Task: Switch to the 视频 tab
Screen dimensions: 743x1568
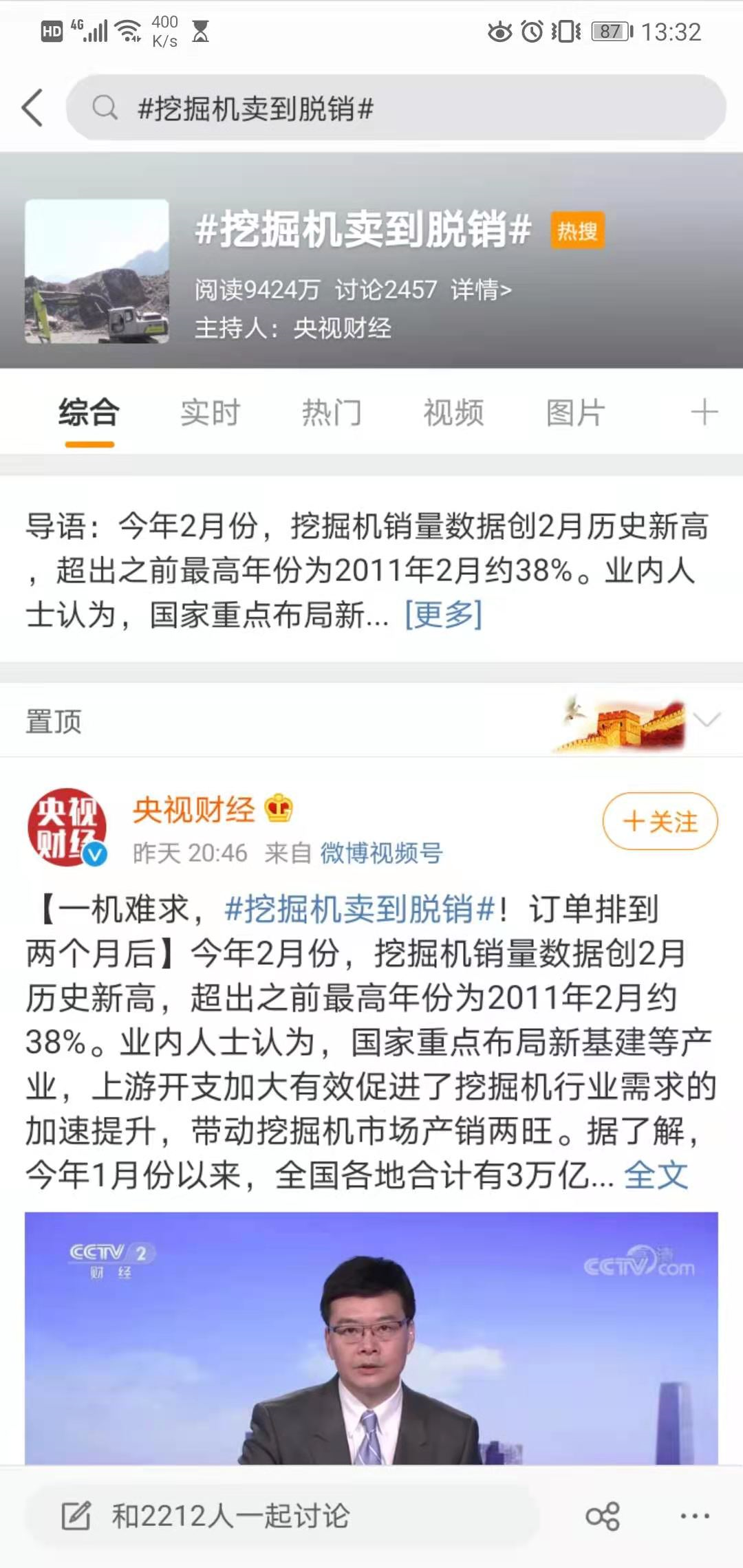Action: (x=453, y=413)
